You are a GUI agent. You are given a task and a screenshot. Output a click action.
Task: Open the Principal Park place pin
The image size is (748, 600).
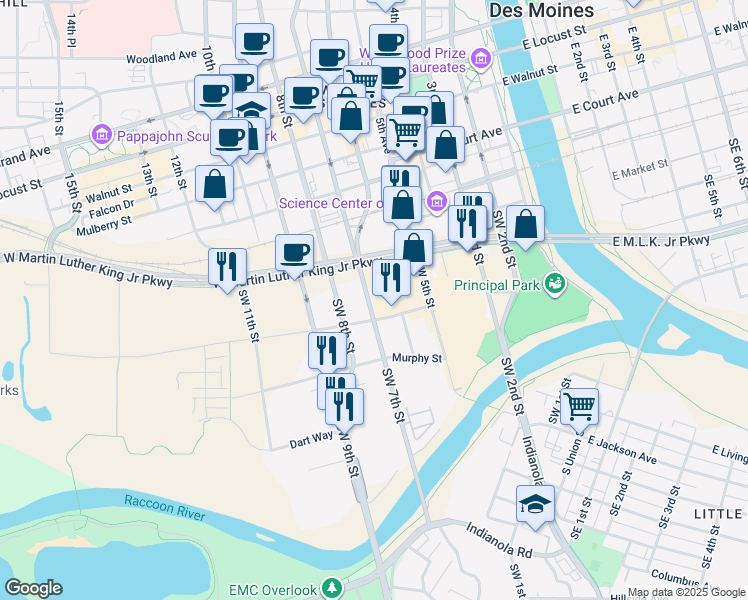[554, 286]
